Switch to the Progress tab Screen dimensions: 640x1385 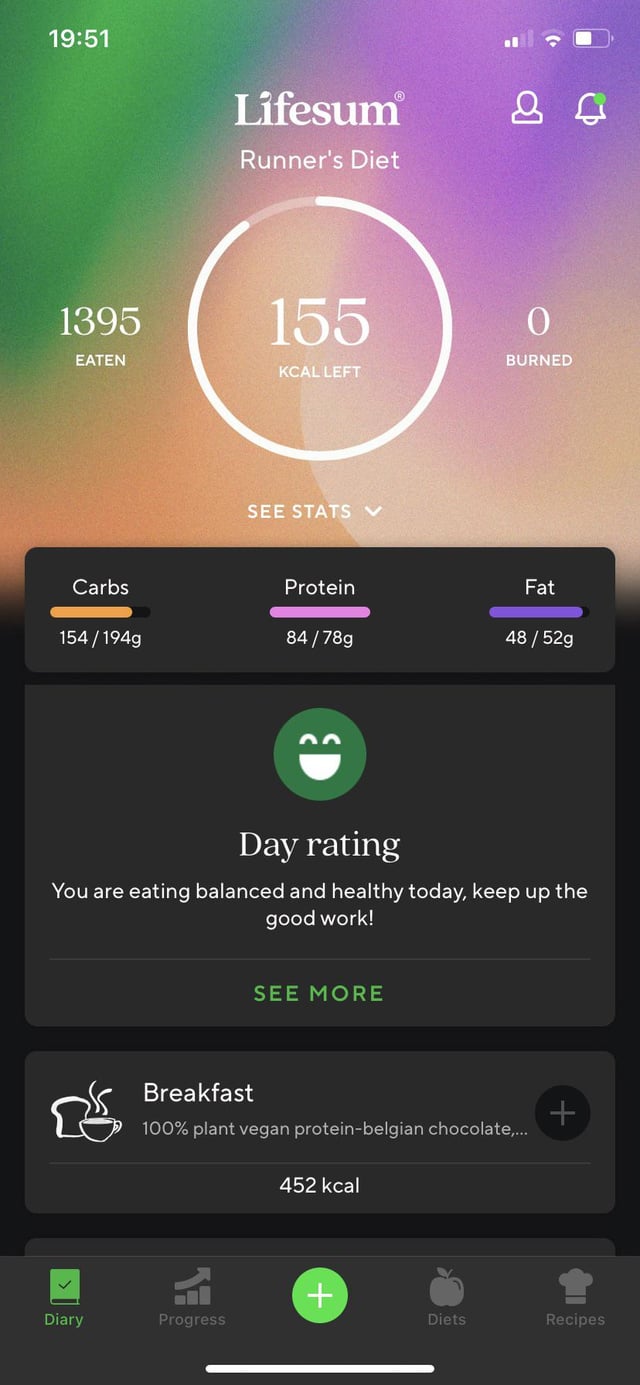[x=192, y=1297]
